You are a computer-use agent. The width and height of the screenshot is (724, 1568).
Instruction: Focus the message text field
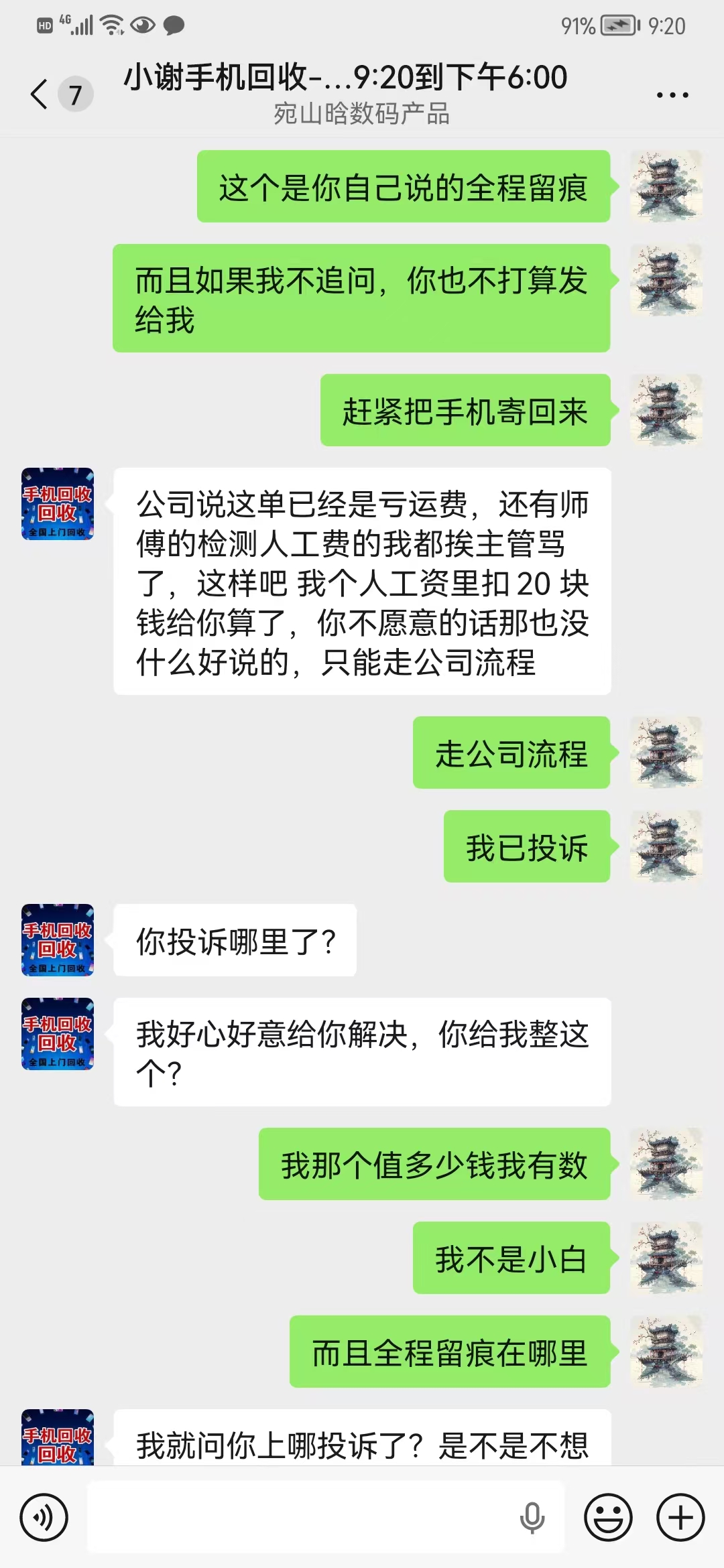click(302, 1517)
